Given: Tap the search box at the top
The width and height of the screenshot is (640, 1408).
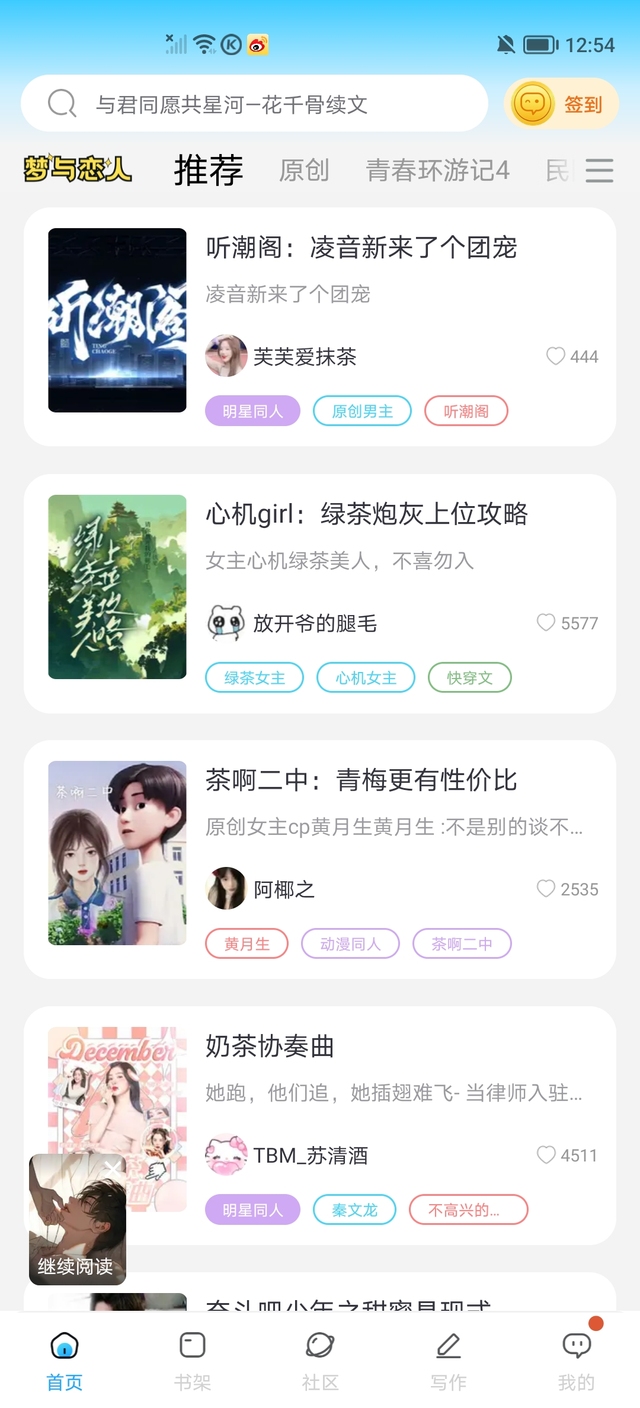Looking at the screenshot, I should point(254,104).
